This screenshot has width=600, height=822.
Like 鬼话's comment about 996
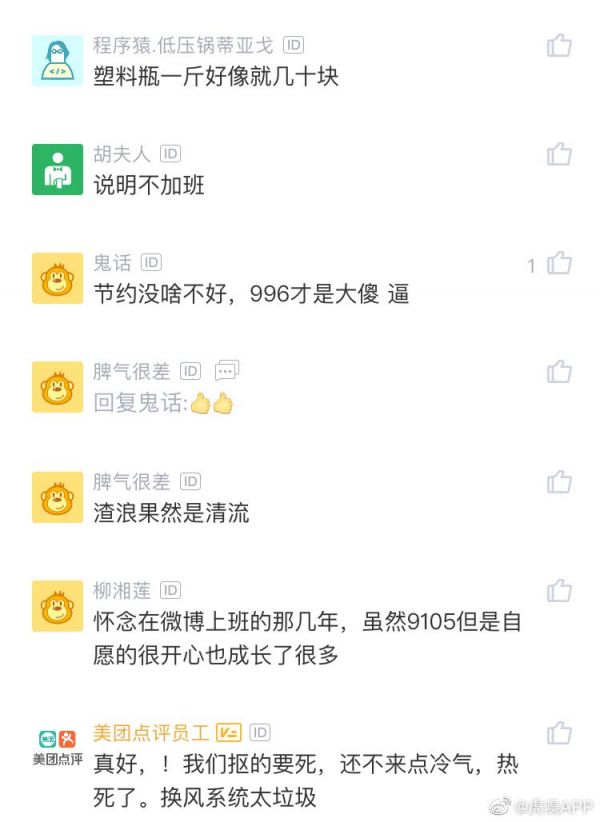559,263
